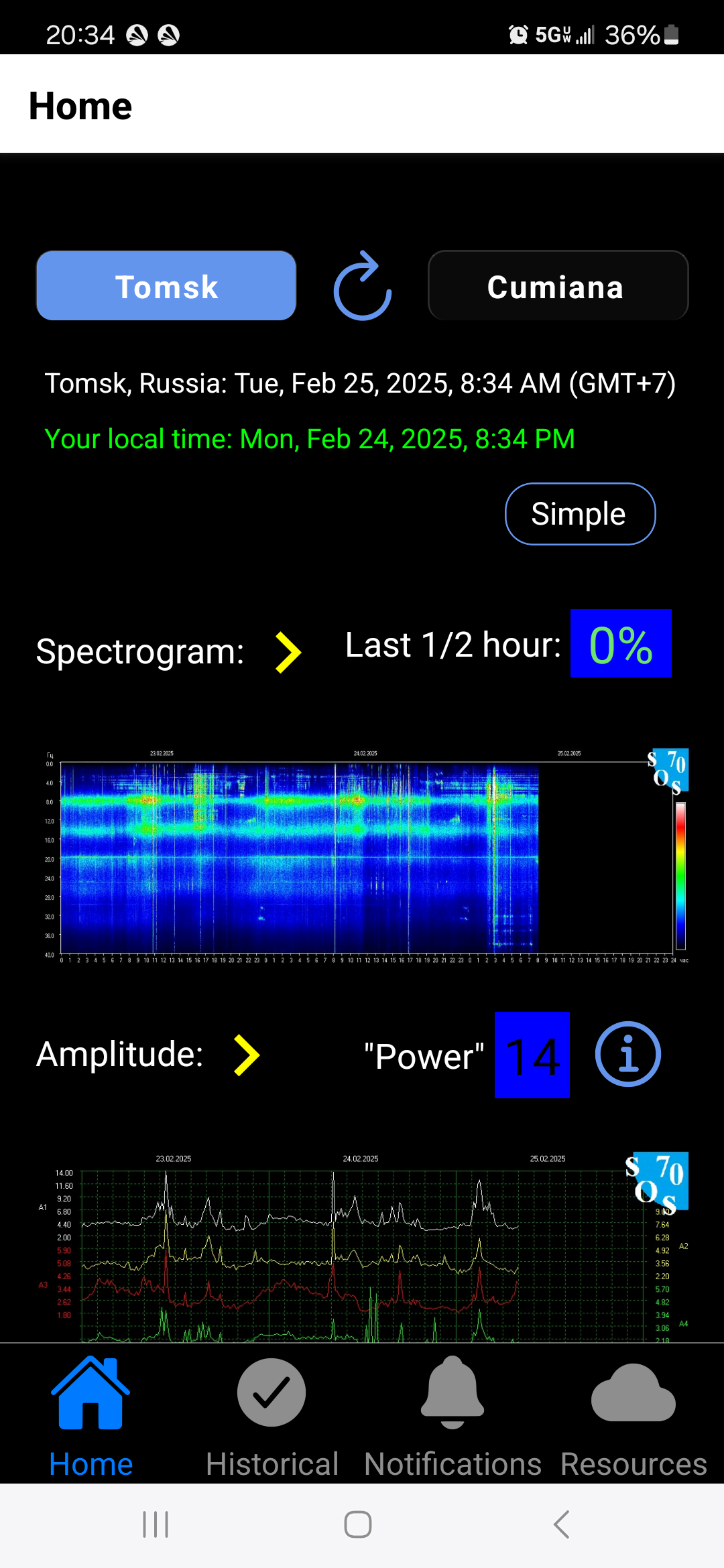The width and height of the screenshot is (724, 1568).
Task: Toggle the Simple view button
Action: [x=580, y=514]
